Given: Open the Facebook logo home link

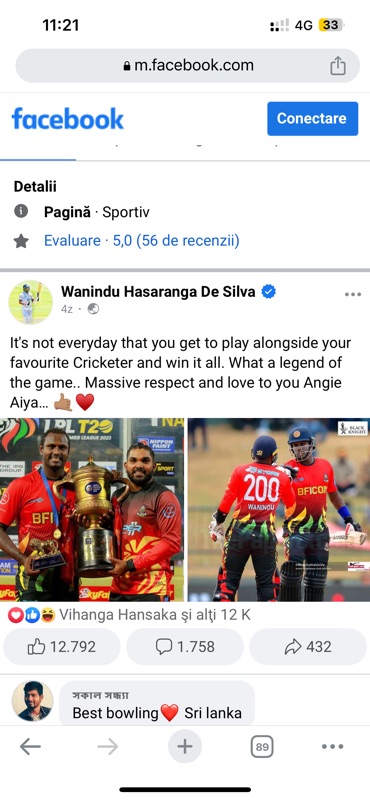Looking at the screenshot, I should tap(68, 118).
